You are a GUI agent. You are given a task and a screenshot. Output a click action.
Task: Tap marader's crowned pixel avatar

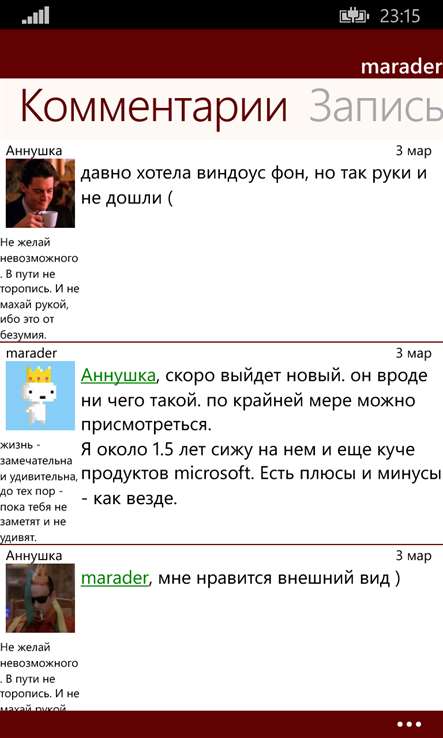tap(40, 395)
